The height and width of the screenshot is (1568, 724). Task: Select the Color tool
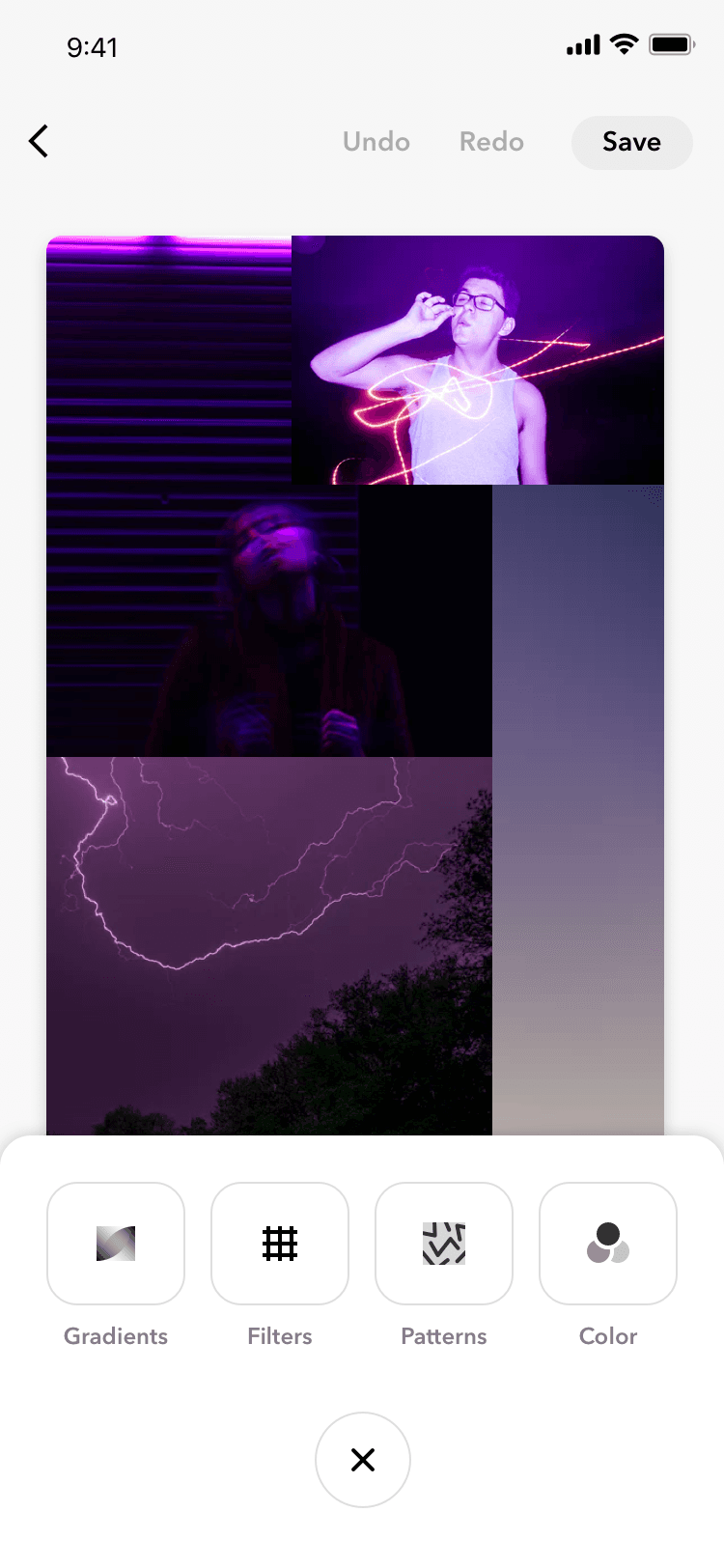[x=608, y=1244]
